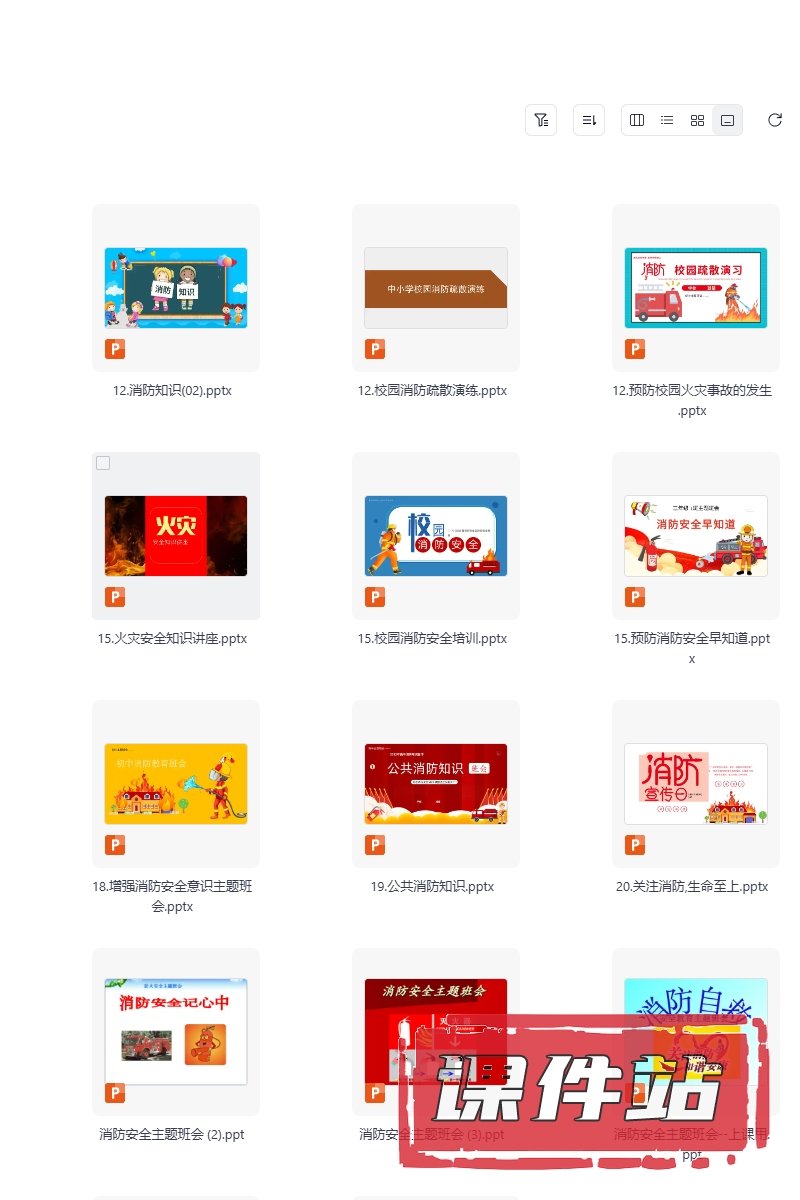Viewport: 800px width, 1200px height.
Task: Switch to grid view layout
Action: click(x=697, y=120)
